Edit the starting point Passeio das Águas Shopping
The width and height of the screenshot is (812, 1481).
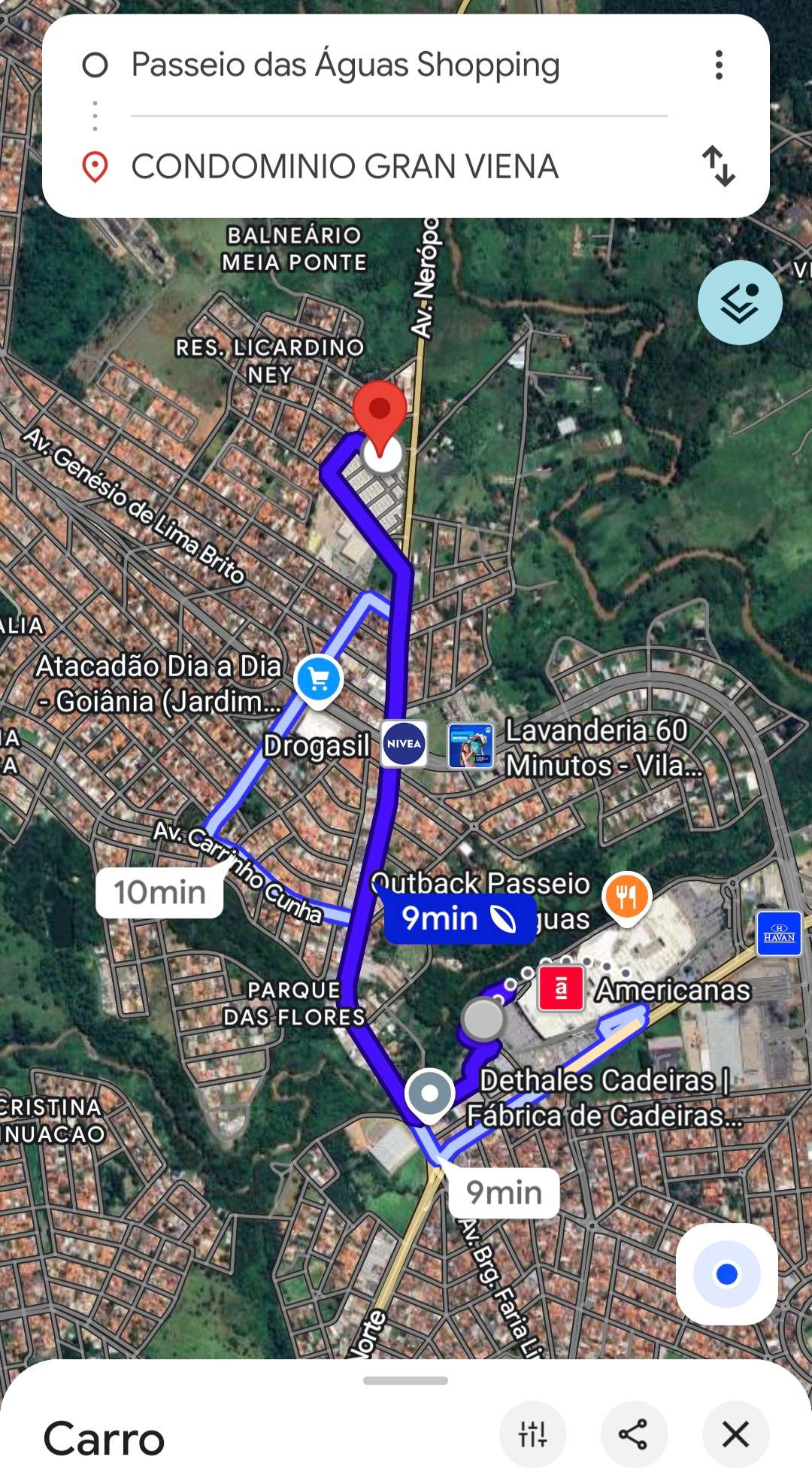(345, 65)
